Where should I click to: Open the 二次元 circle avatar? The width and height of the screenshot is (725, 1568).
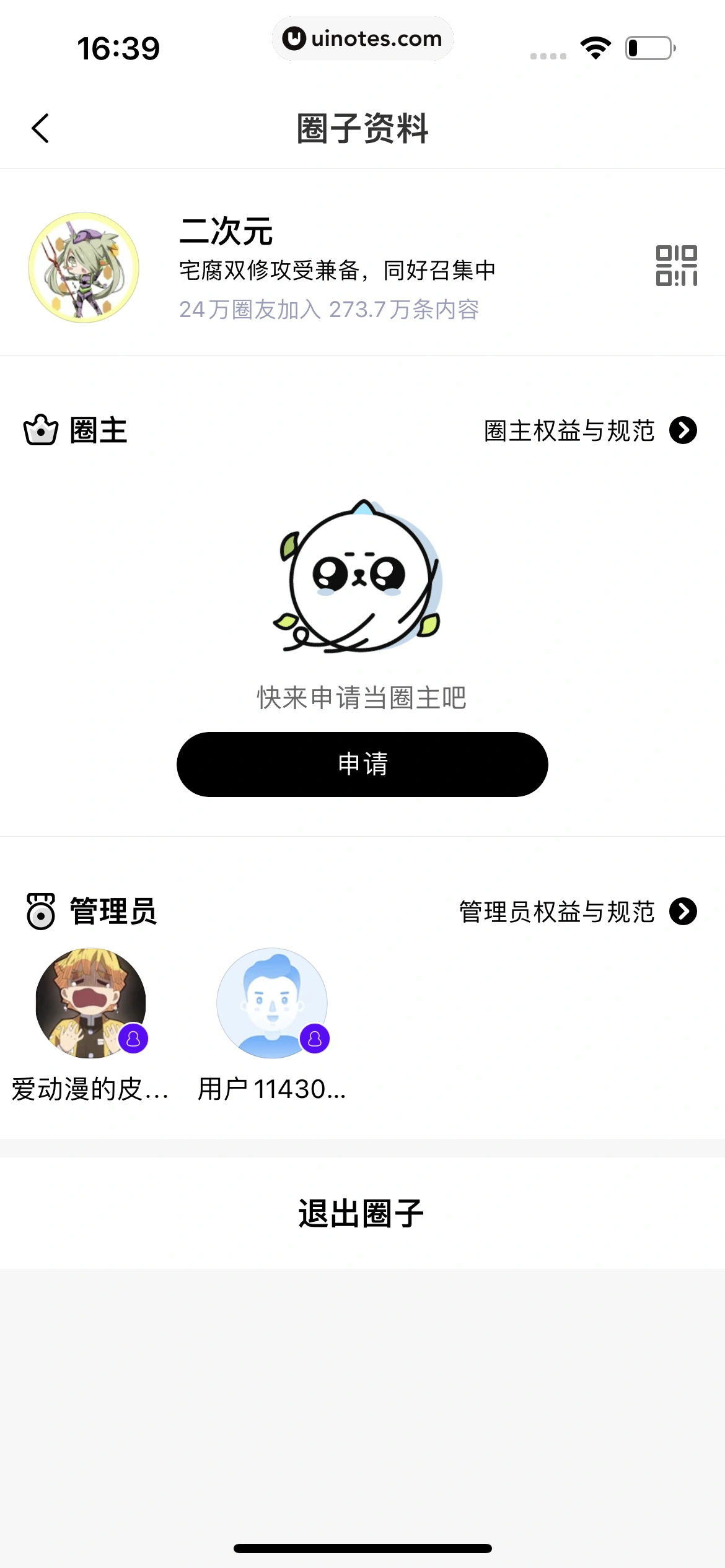pos(84,268)
